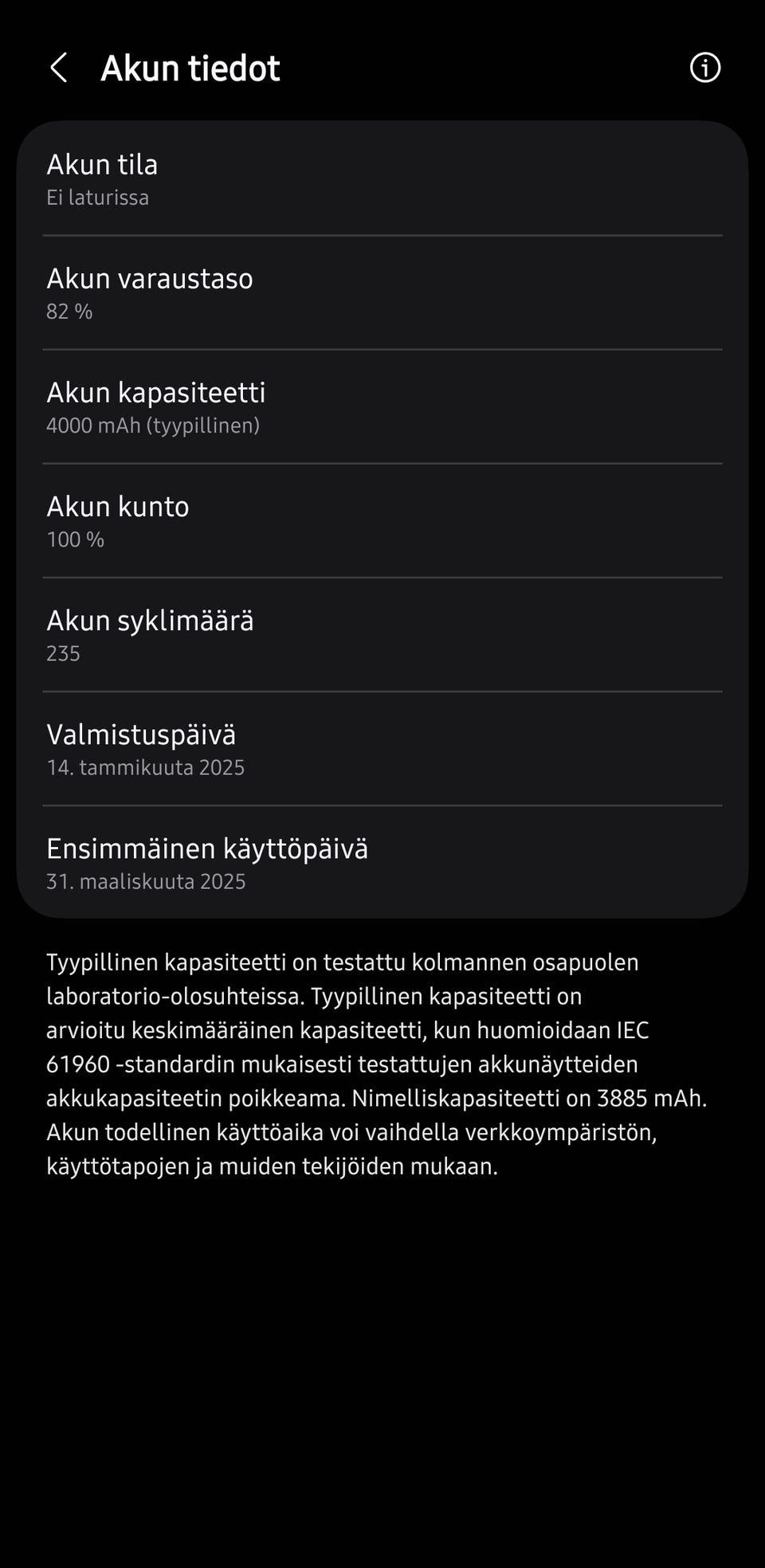765x1568 pixels.
Task: Select the Valmistuspäivä row
Action: [382, 749]
